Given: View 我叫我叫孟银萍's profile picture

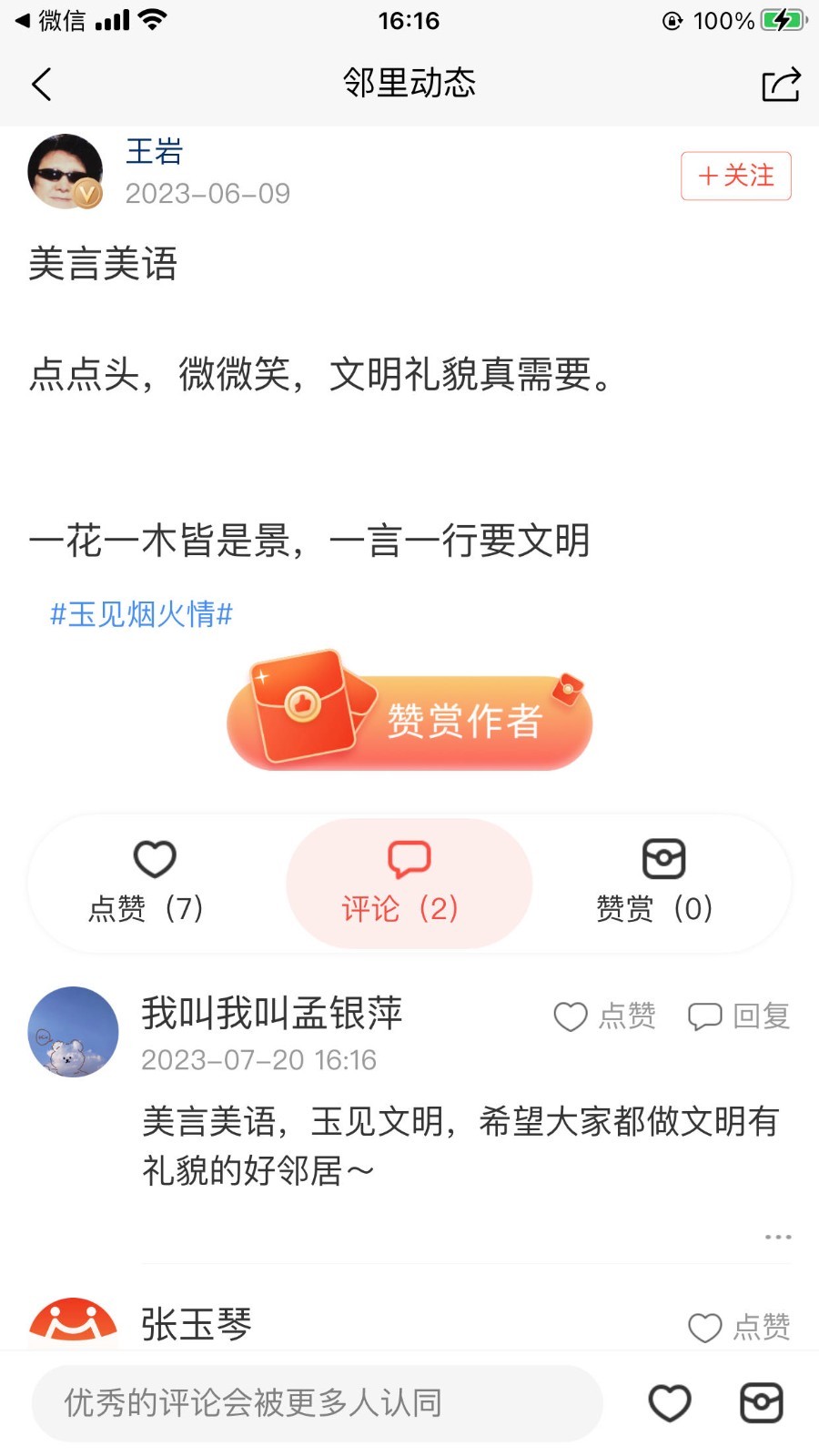Looking at the screenshot, I should pos(74,1032).
